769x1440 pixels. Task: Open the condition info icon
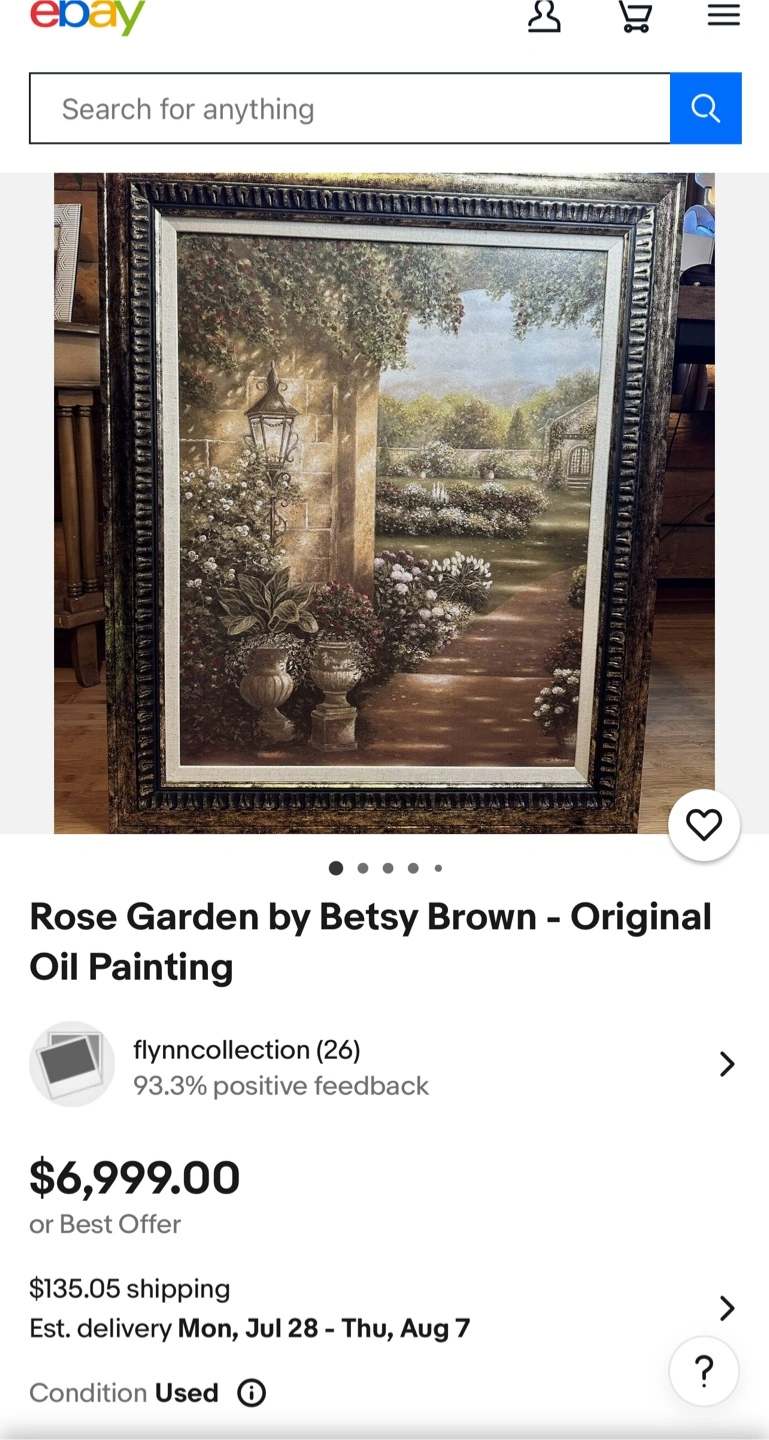click(251, 1393)
